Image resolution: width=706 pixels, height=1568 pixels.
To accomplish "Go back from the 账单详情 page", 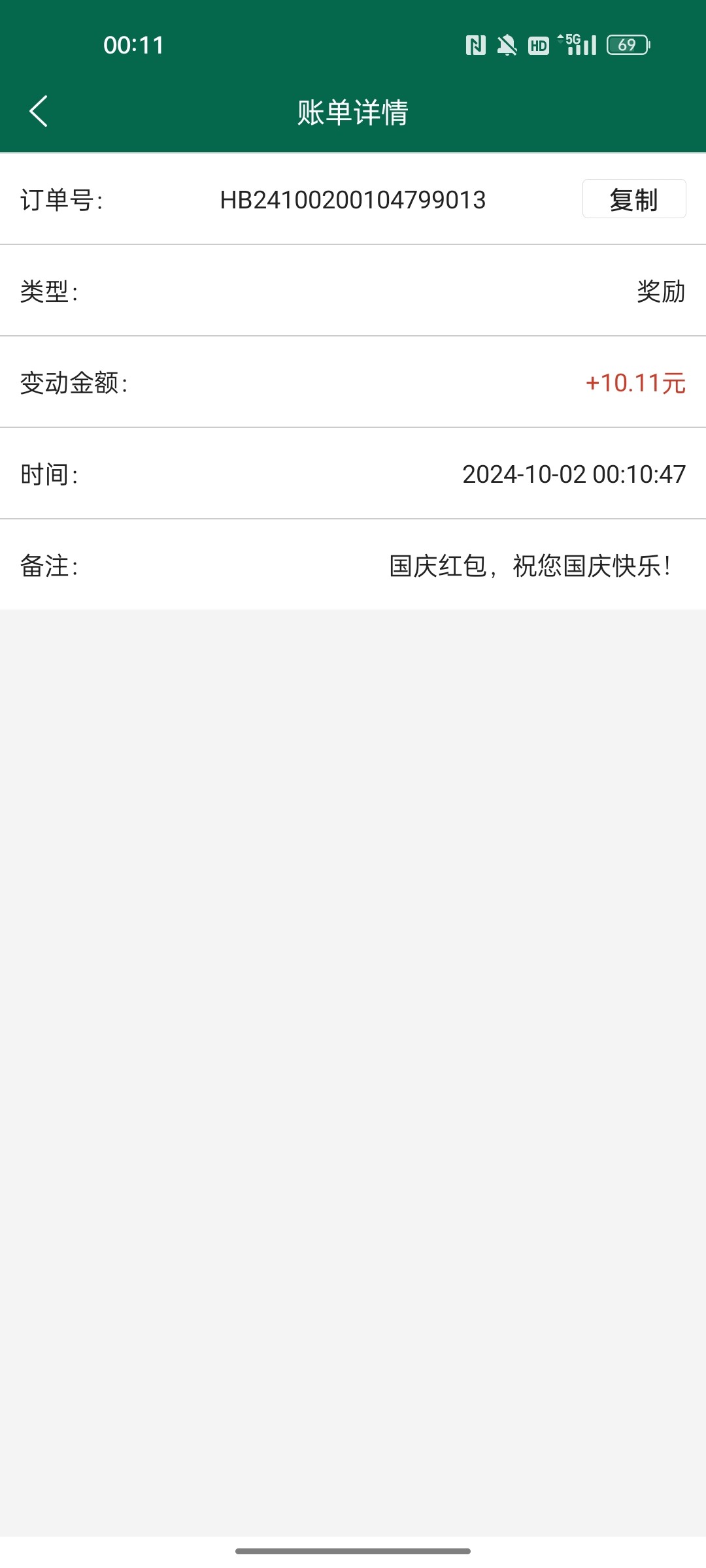I will coord(39,111).
